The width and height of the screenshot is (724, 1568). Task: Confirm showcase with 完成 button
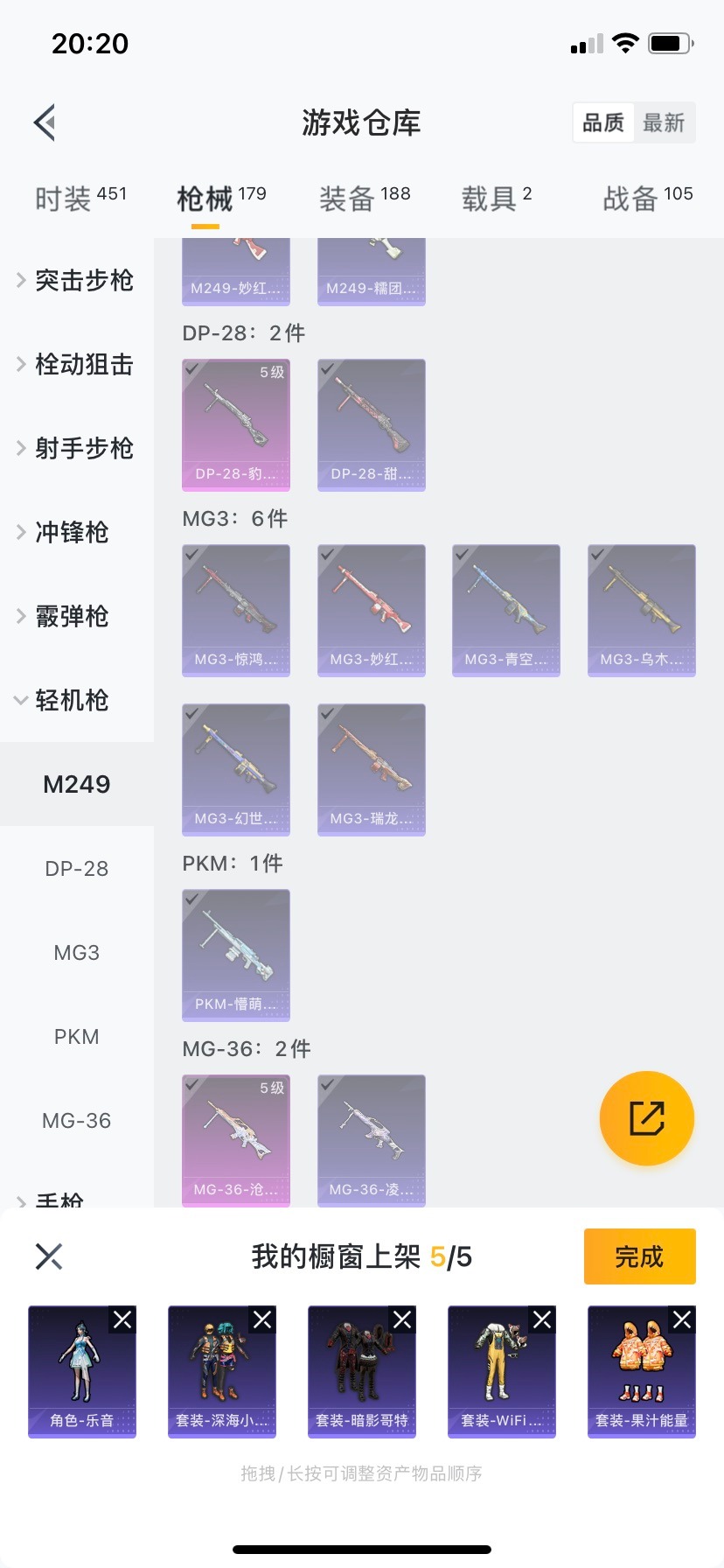(x=639, y=1256)
